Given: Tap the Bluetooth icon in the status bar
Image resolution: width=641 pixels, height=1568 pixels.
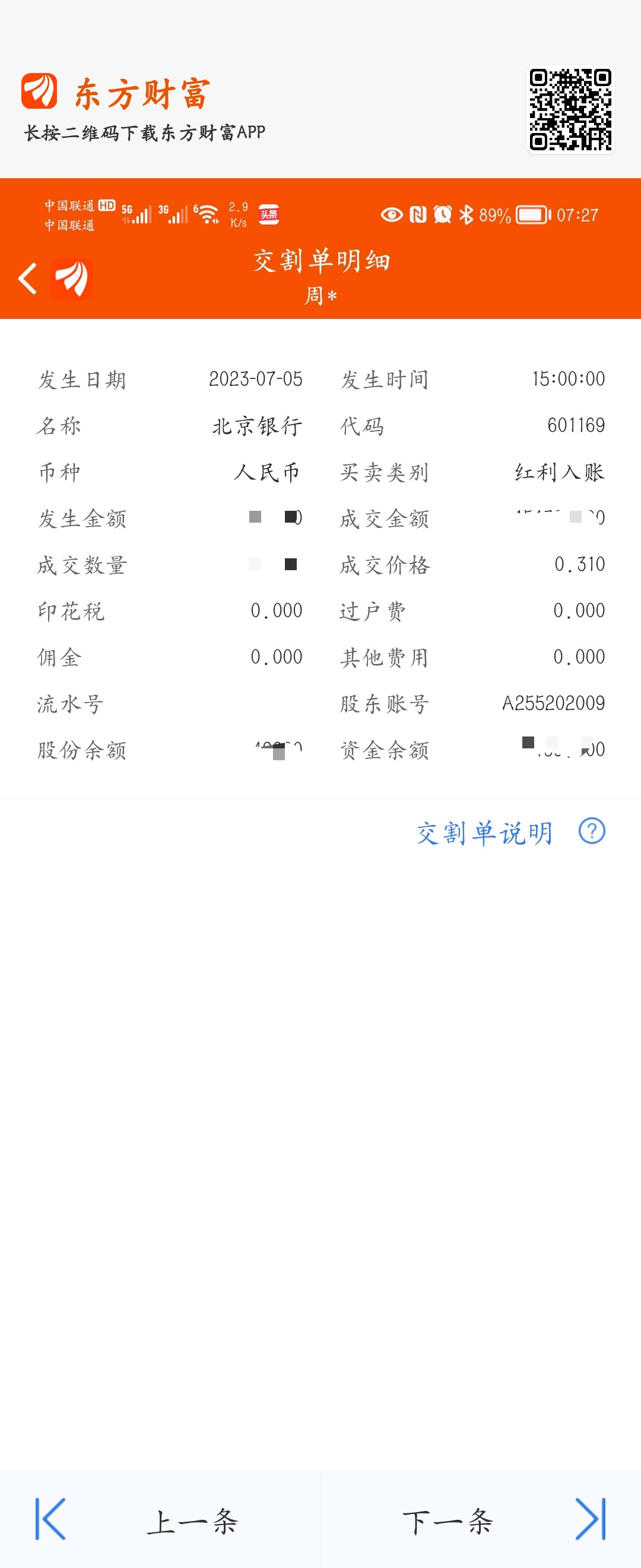Looking at the screenshot, I should [467, 214].
